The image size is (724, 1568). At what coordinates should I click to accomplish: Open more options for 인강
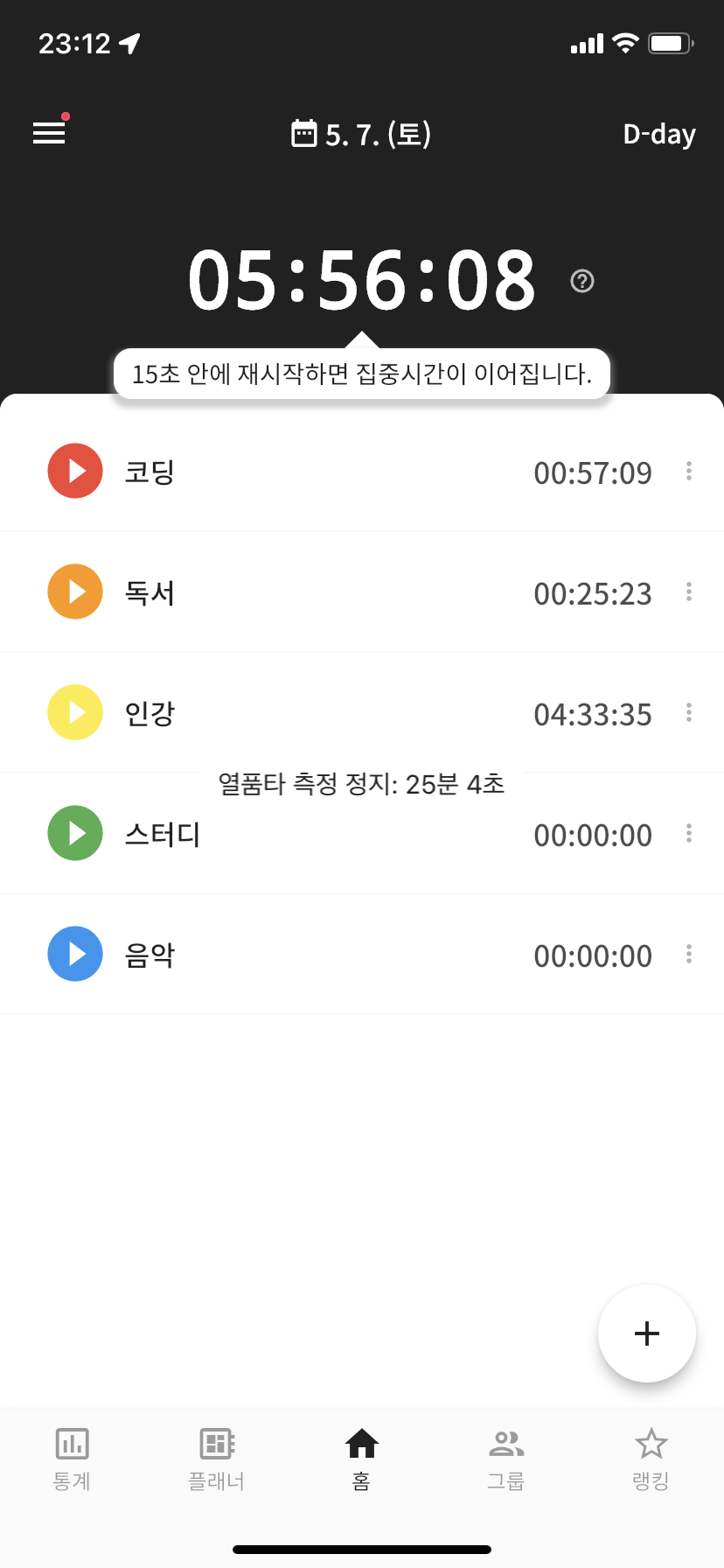point(689,713)
